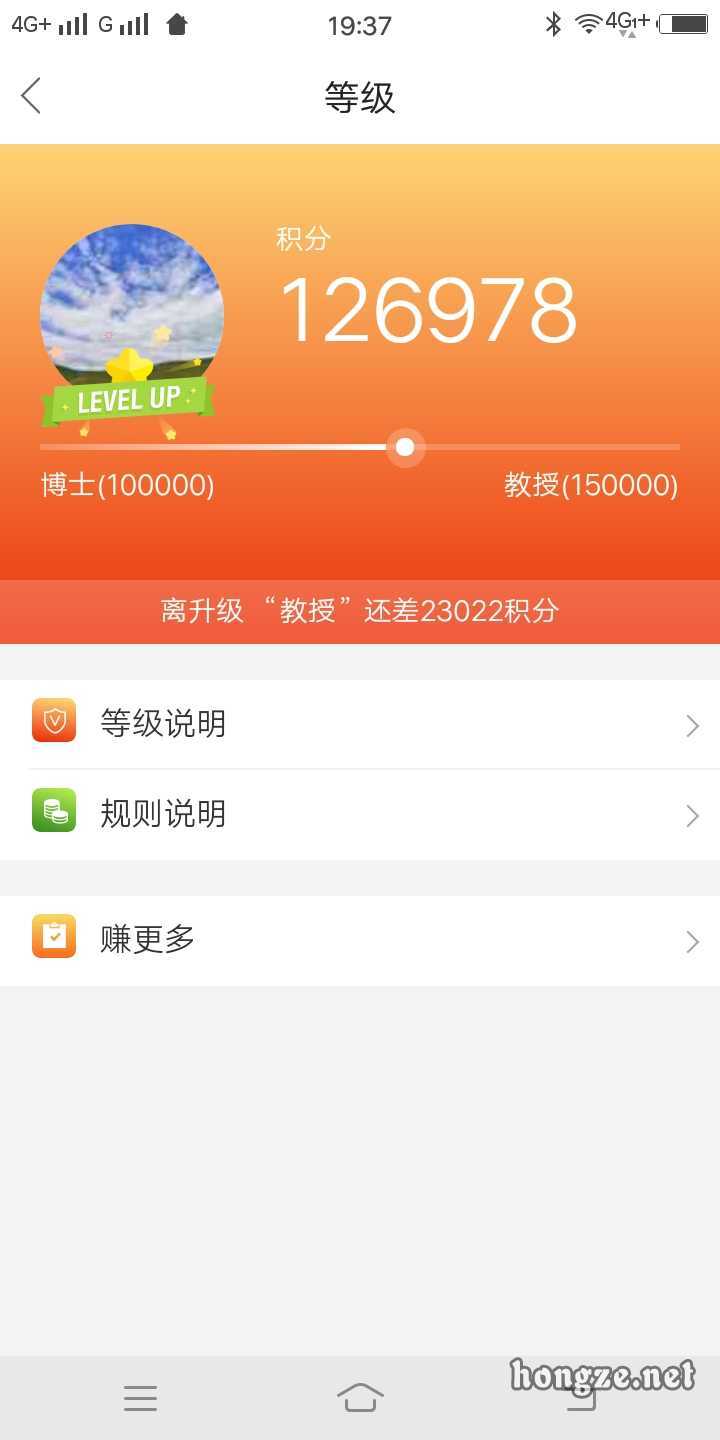
Task: Go back from the 等级 page
Action: [x=31, y=96]
